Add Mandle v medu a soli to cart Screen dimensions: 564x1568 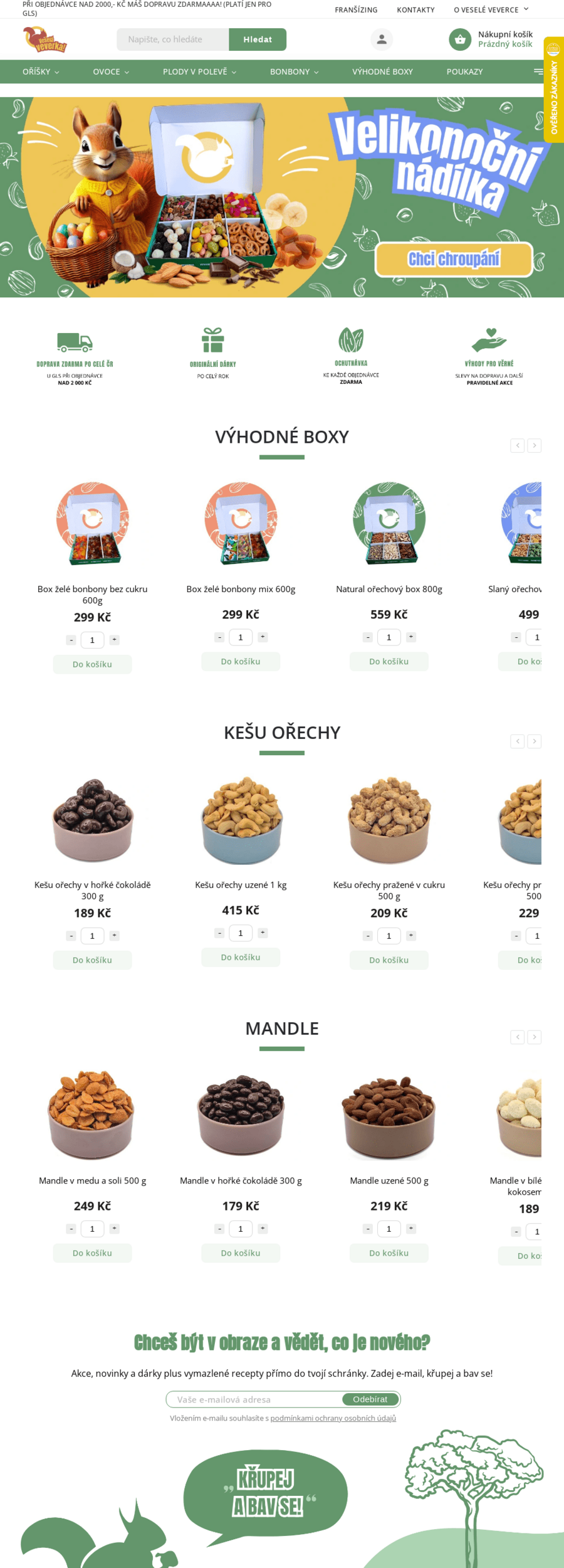tap(92, 1253)
